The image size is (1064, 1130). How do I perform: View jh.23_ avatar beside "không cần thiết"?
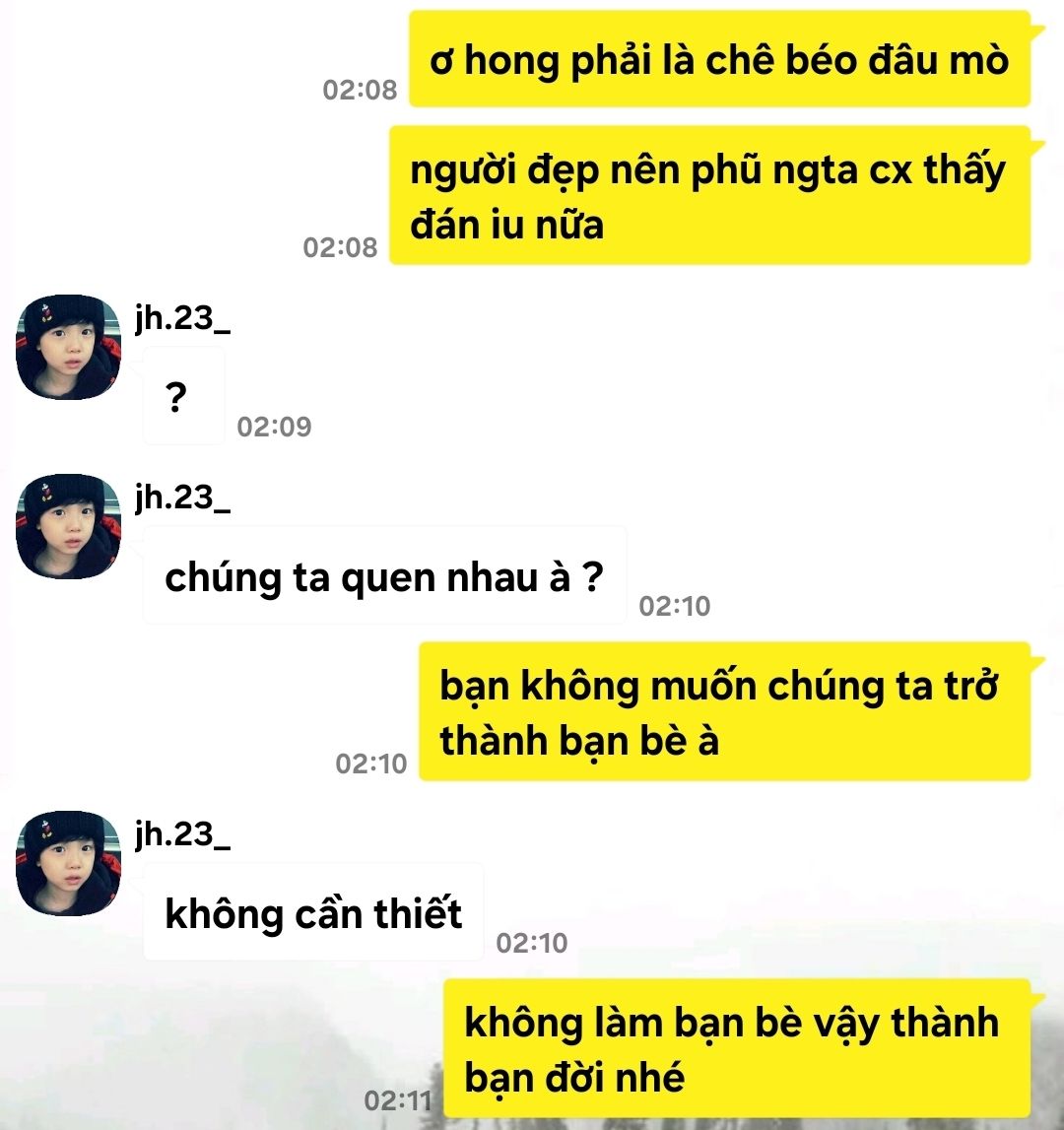coord(68,863)
